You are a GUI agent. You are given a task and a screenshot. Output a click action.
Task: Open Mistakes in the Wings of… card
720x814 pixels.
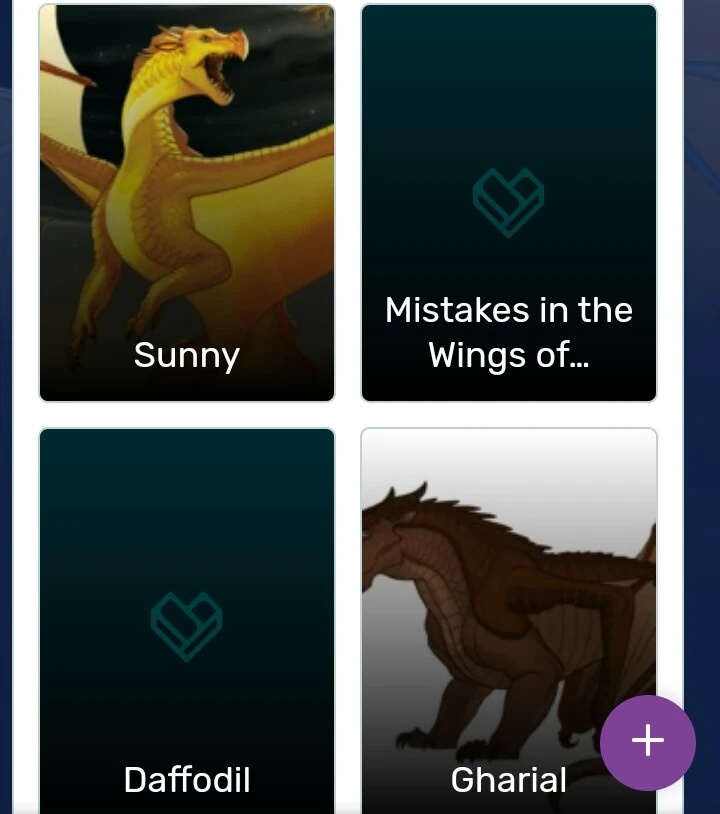508,203
